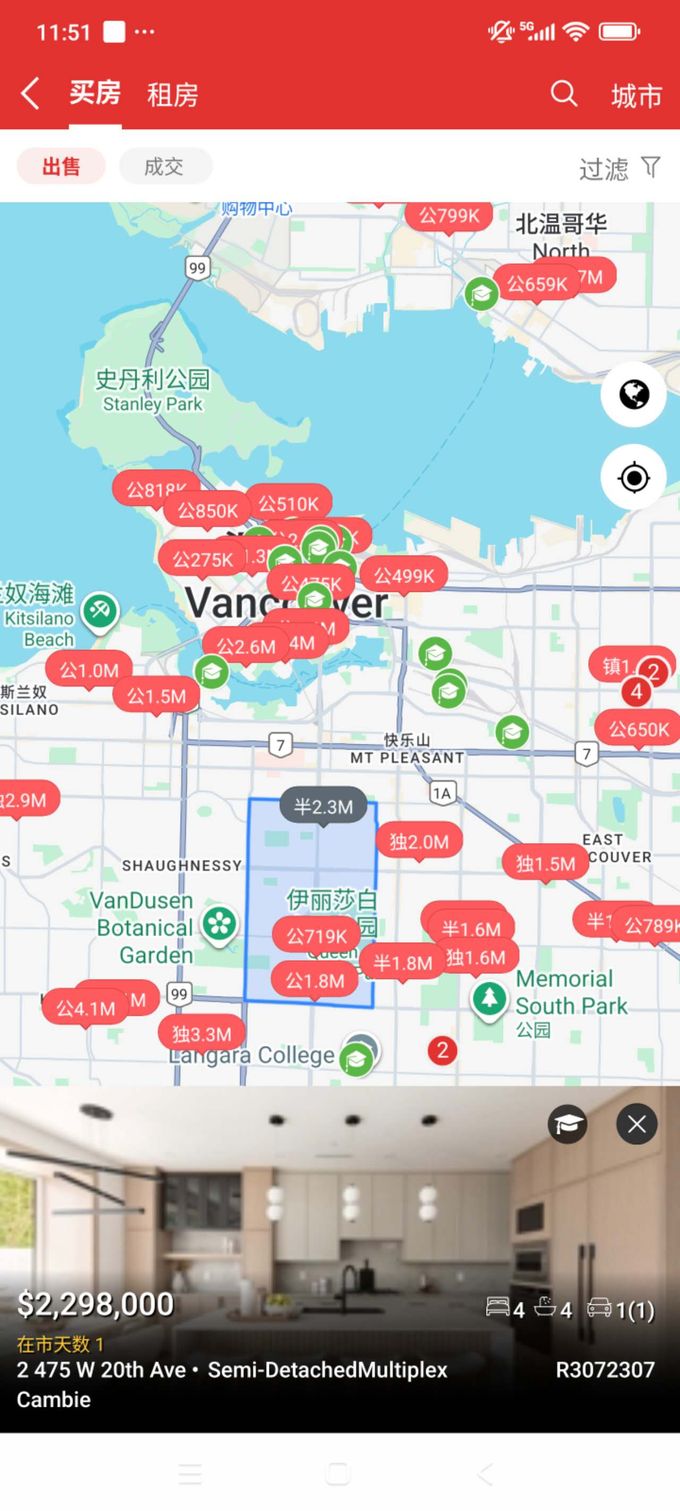Tap the graduation cap icon on listing card
680x1511 pixels.
[x=567, y=1125]
